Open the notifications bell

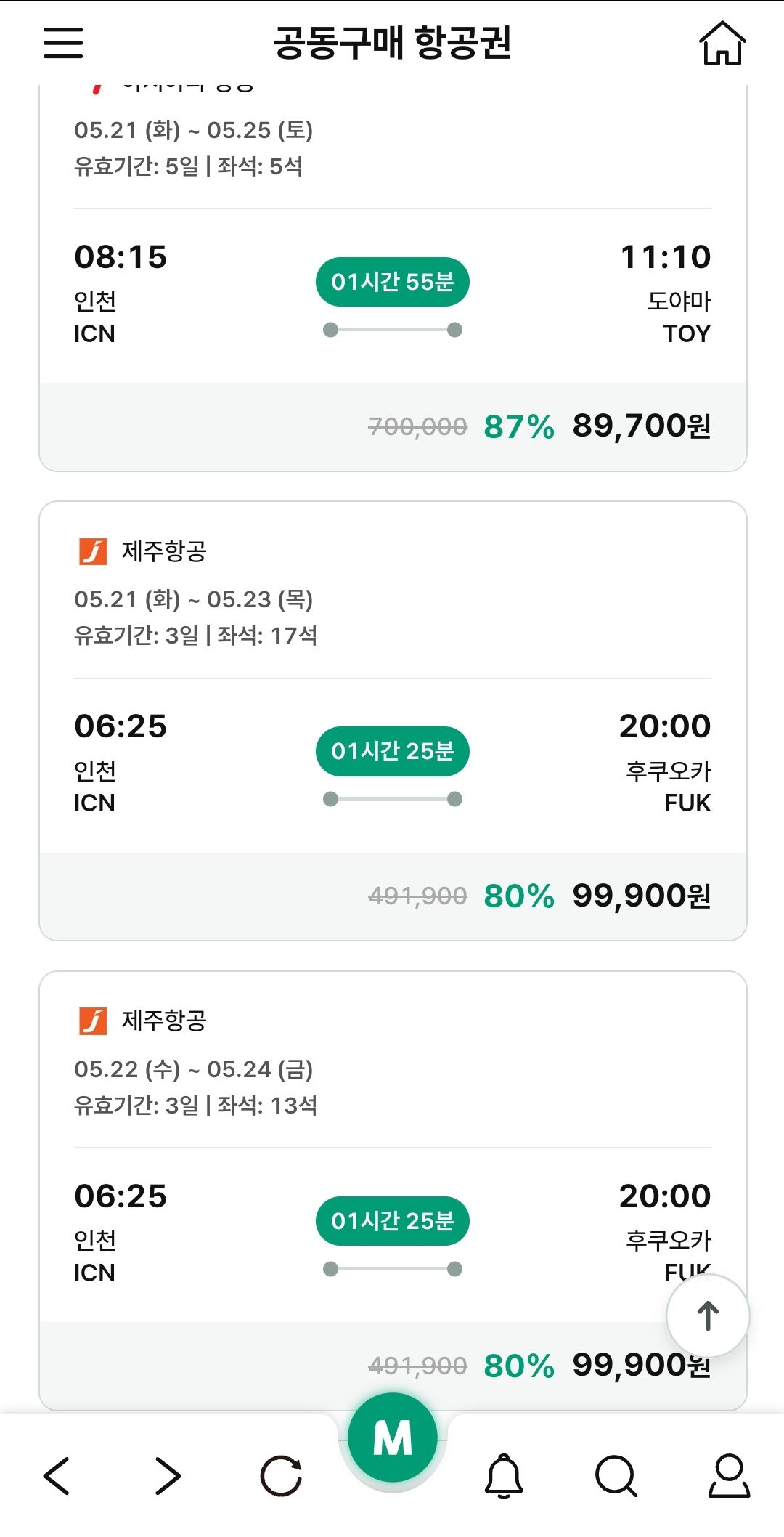point(504,1475)
